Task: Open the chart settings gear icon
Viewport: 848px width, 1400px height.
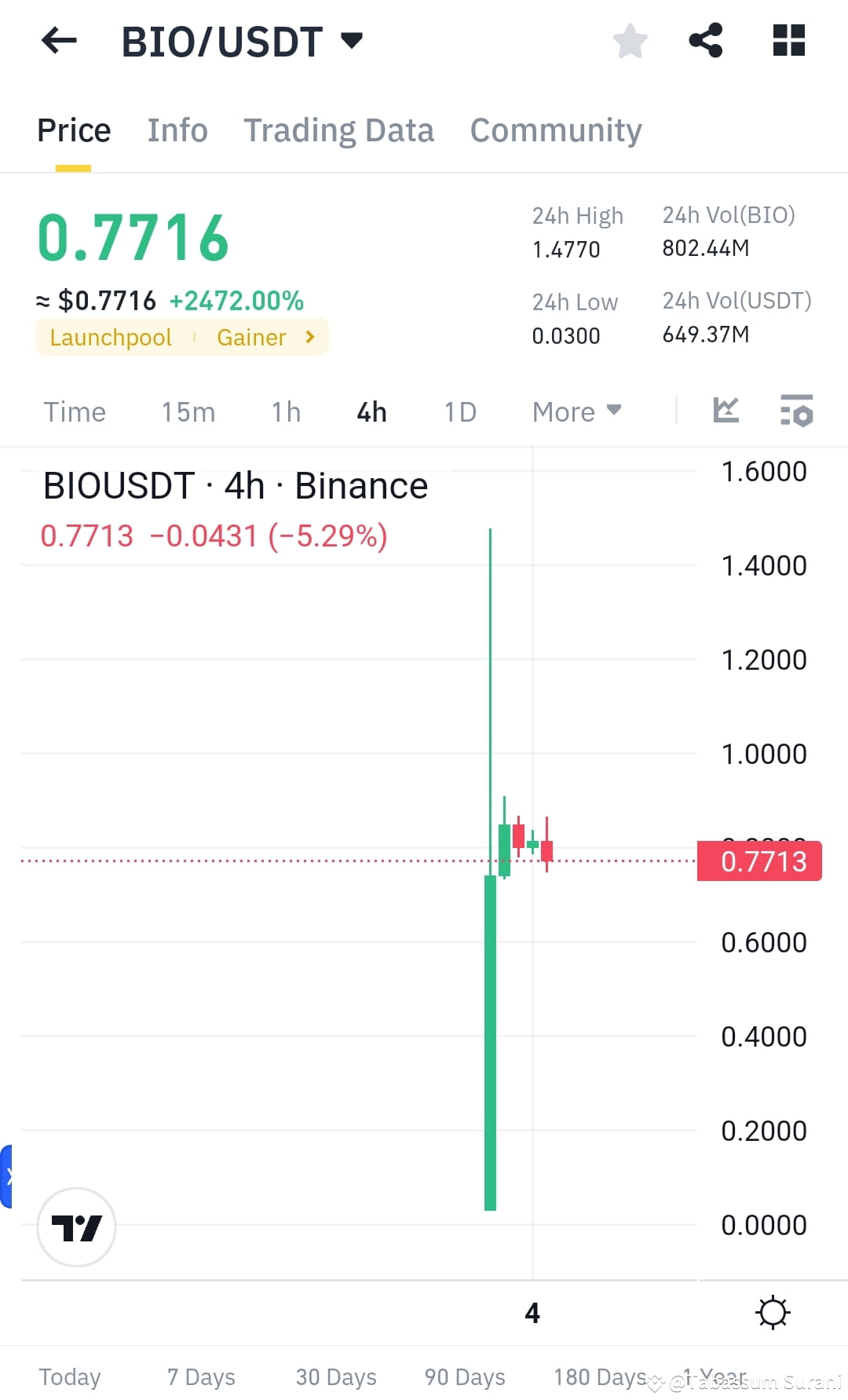Action: tap(773, 1311)
